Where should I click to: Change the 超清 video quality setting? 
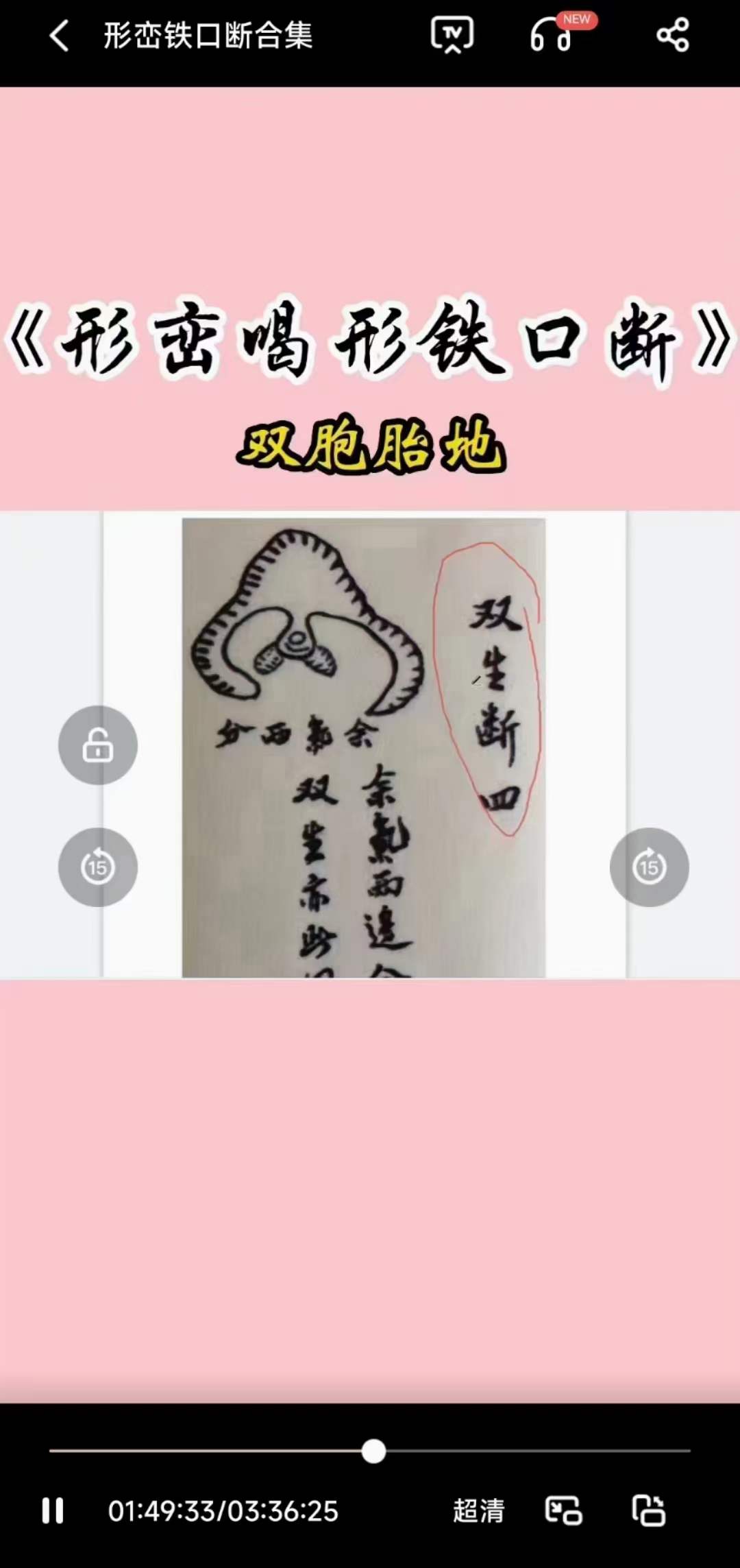click(x=478, y=1510)
